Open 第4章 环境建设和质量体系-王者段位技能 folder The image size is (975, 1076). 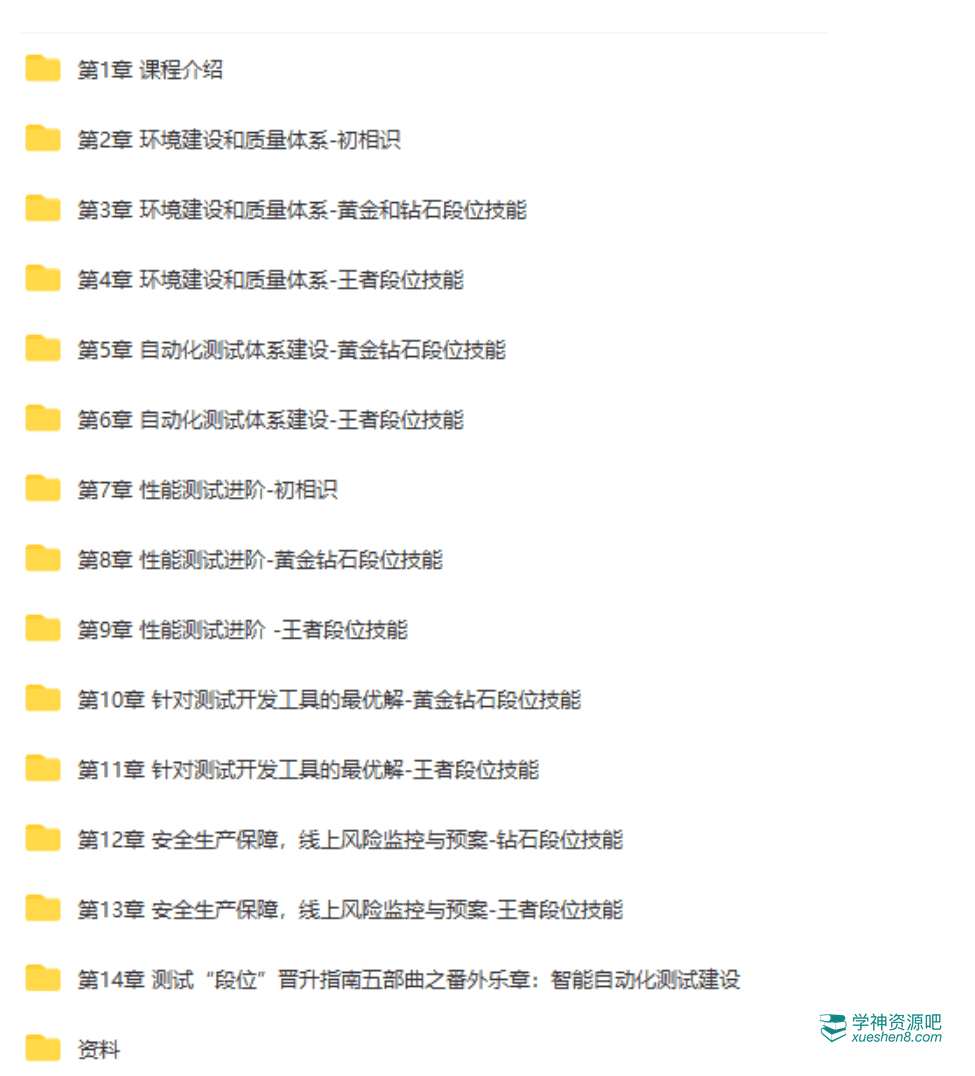click(x=270, y=280)
